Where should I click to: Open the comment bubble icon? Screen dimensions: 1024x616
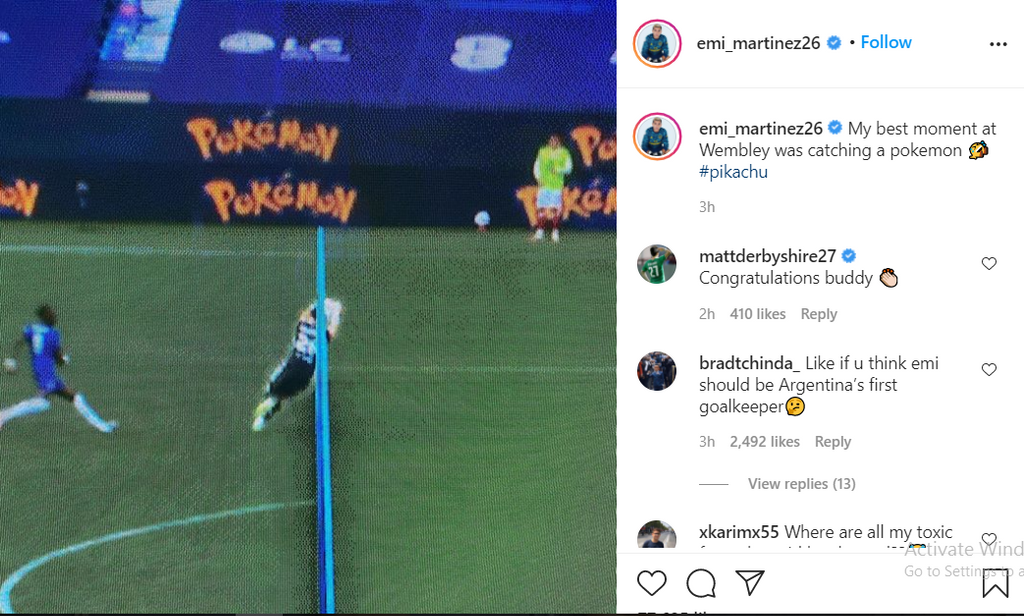(701, 583)
